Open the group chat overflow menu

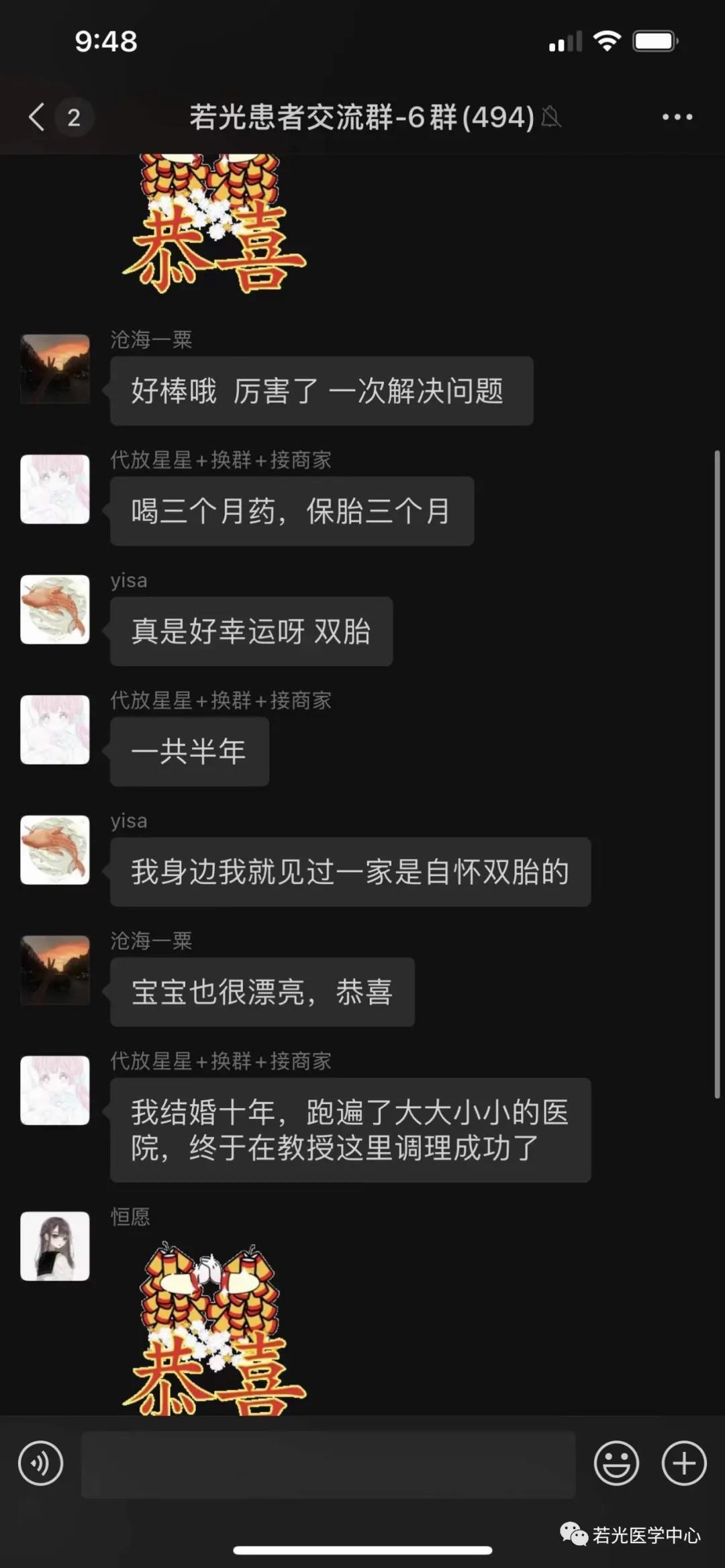coord(677,117)
